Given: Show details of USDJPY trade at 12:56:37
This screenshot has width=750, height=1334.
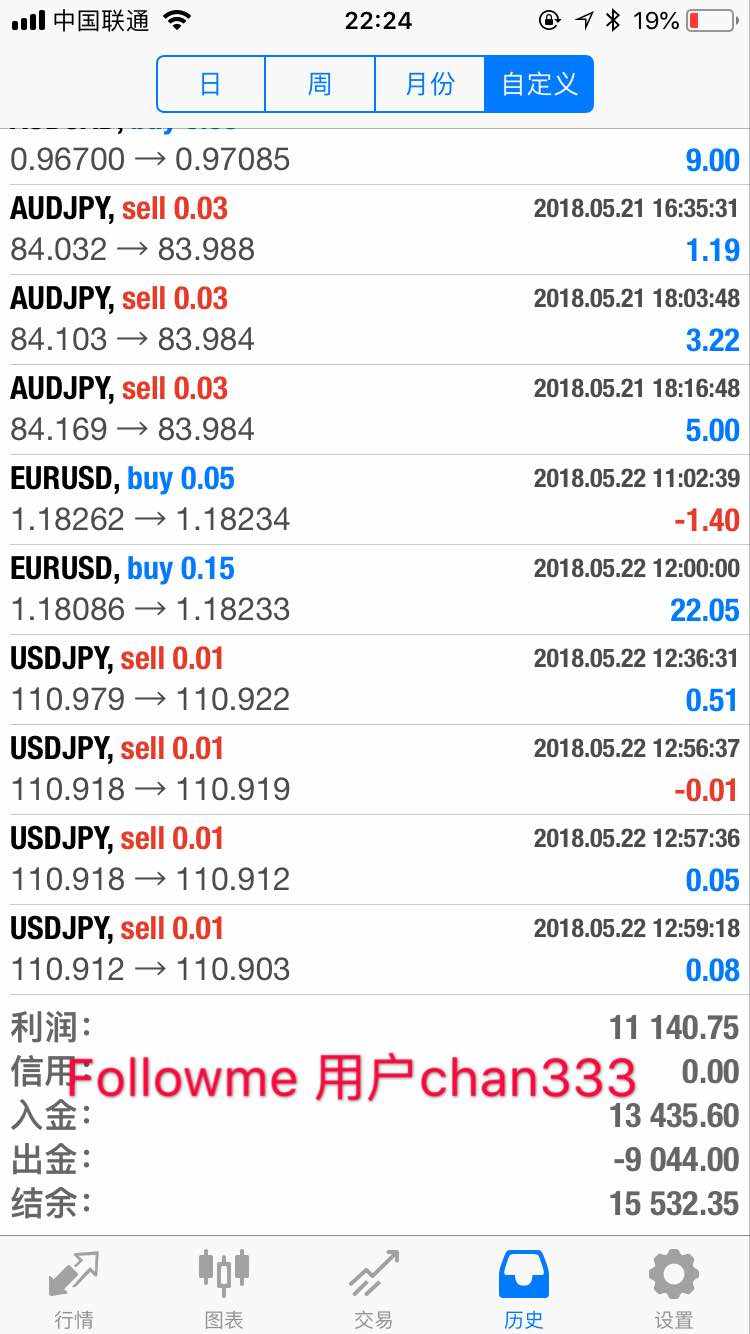Looking at the screenshot, I should (x=375, y=769).
